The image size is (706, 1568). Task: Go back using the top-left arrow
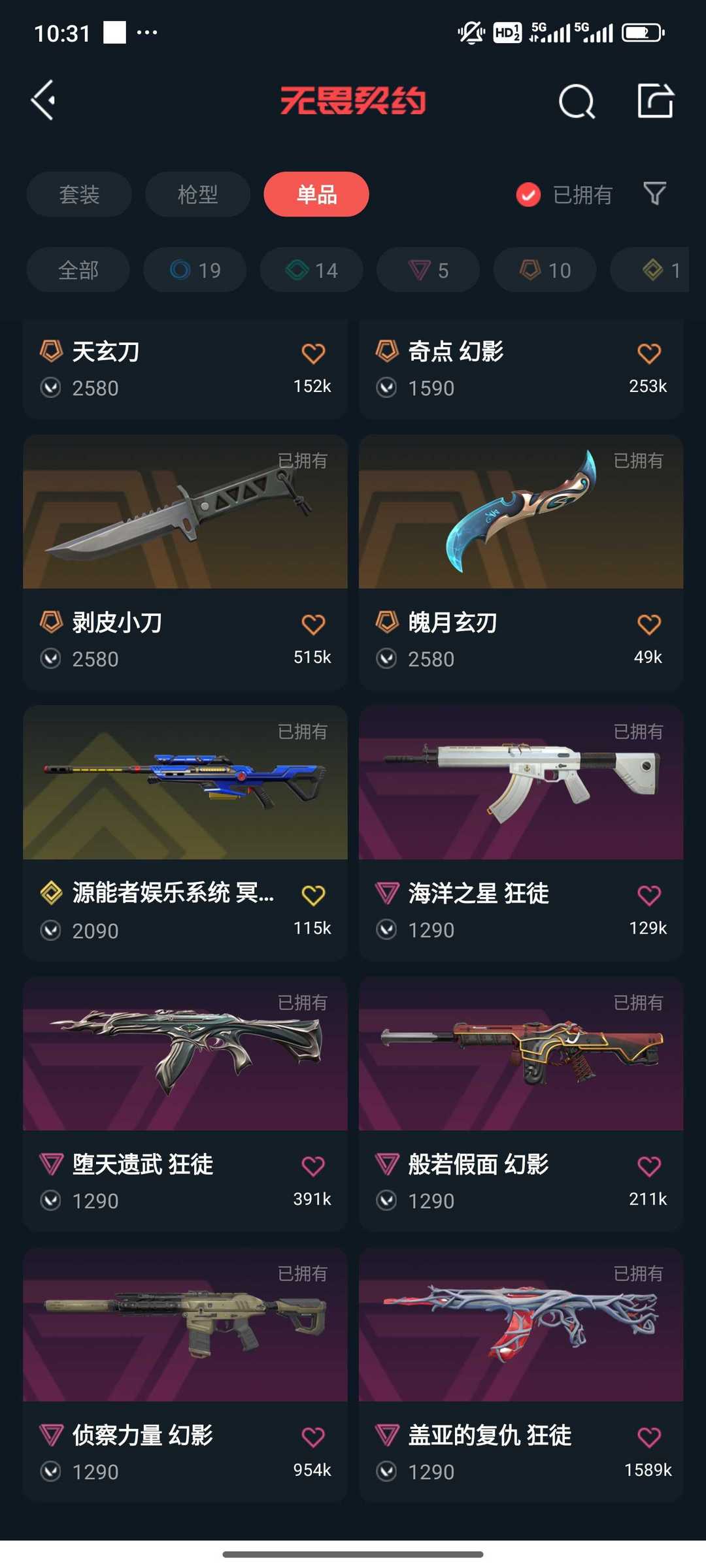43,101
